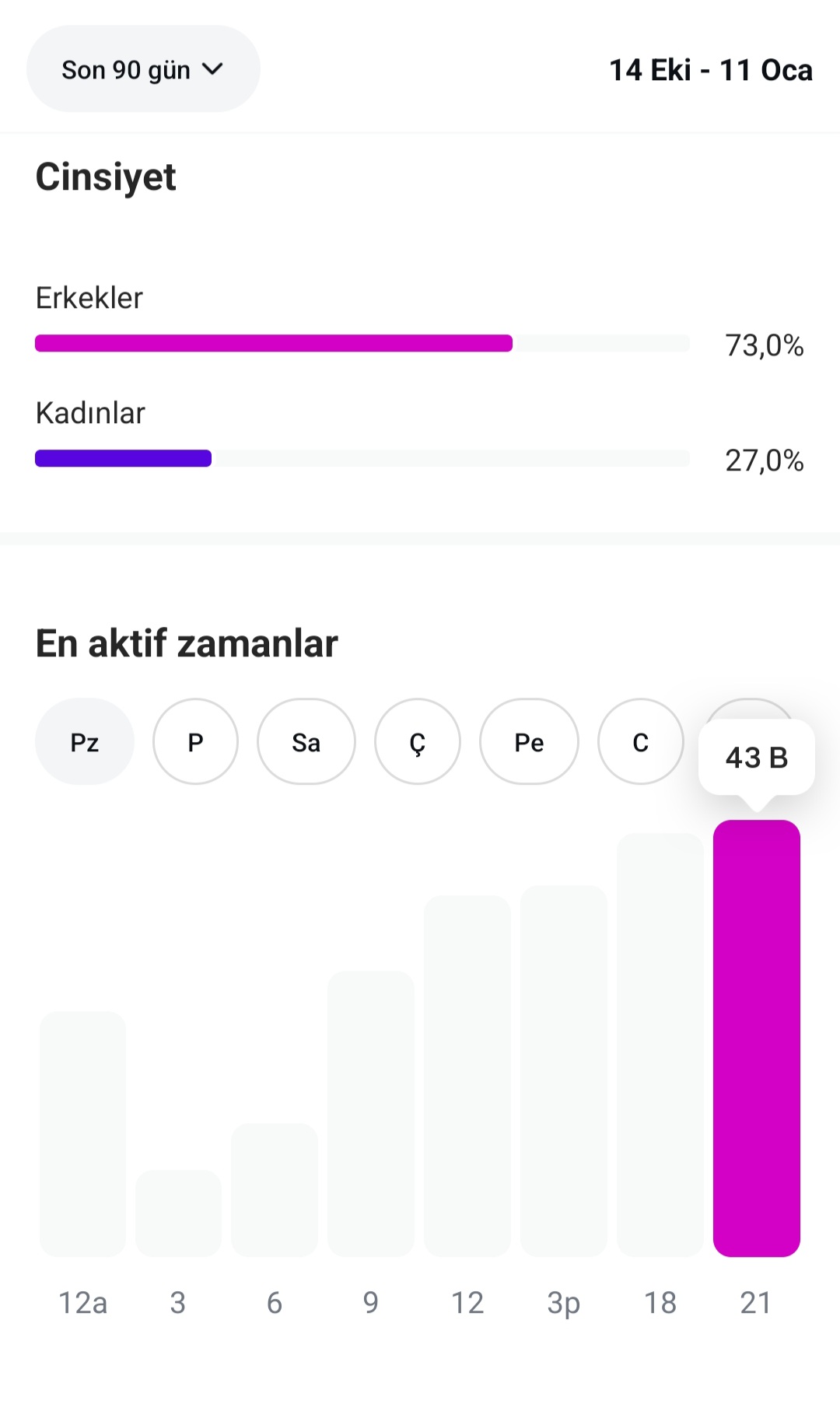Select the bar above the 3 label
Screen dimensions: 840x1411
coord(179,1213)
